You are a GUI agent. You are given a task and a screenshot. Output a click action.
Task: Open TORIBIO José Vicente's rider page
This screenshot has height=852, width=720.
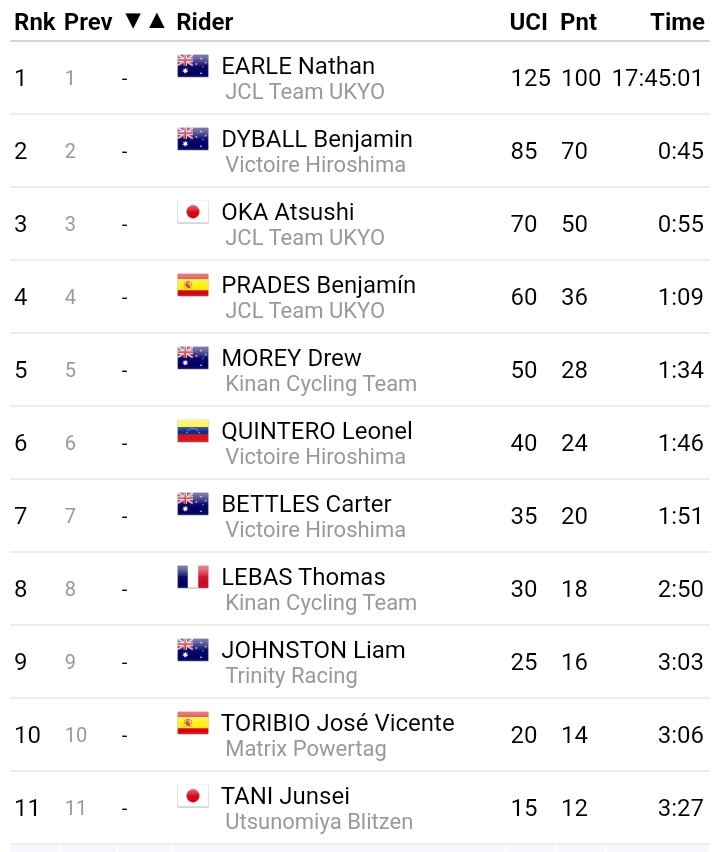click(x=337, y=723)
